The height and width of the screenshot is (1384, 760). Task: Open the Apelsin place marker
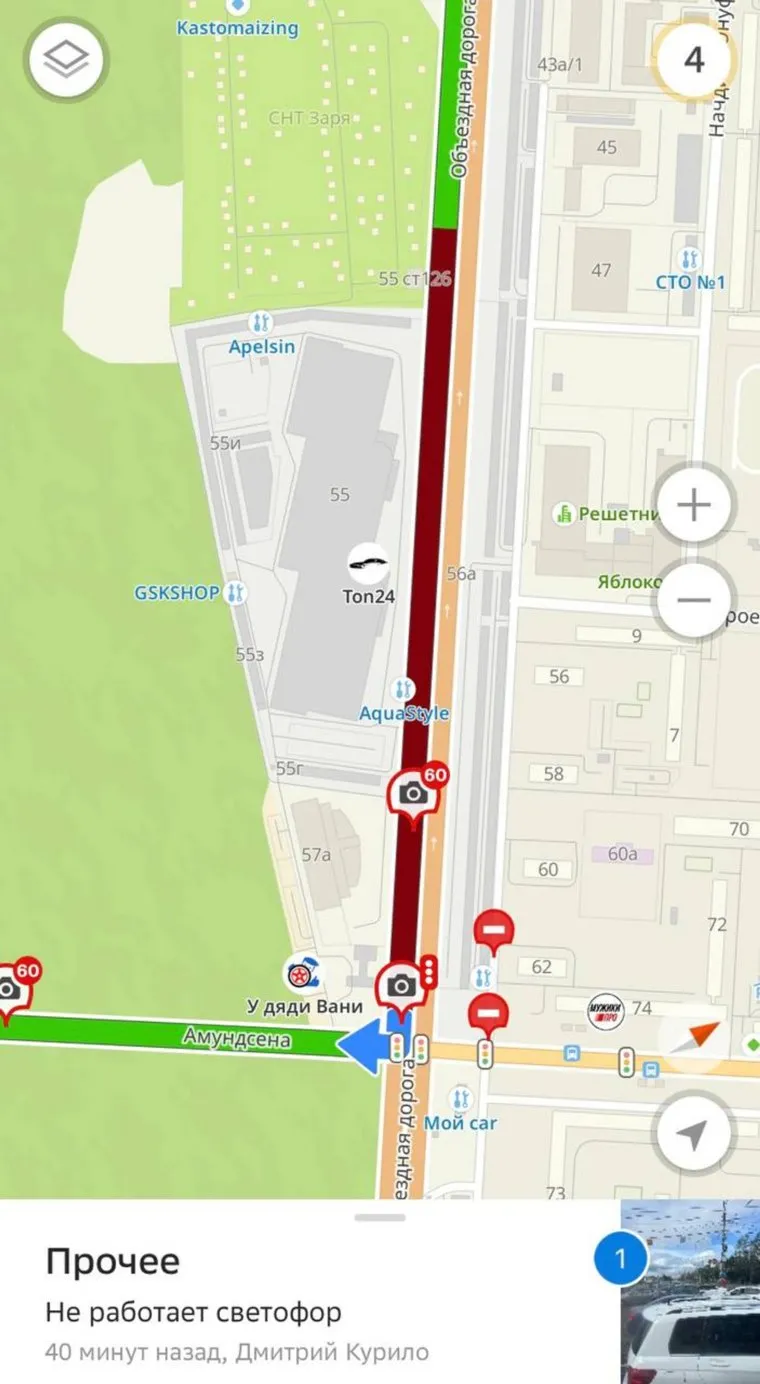click(x=261, y=323)
